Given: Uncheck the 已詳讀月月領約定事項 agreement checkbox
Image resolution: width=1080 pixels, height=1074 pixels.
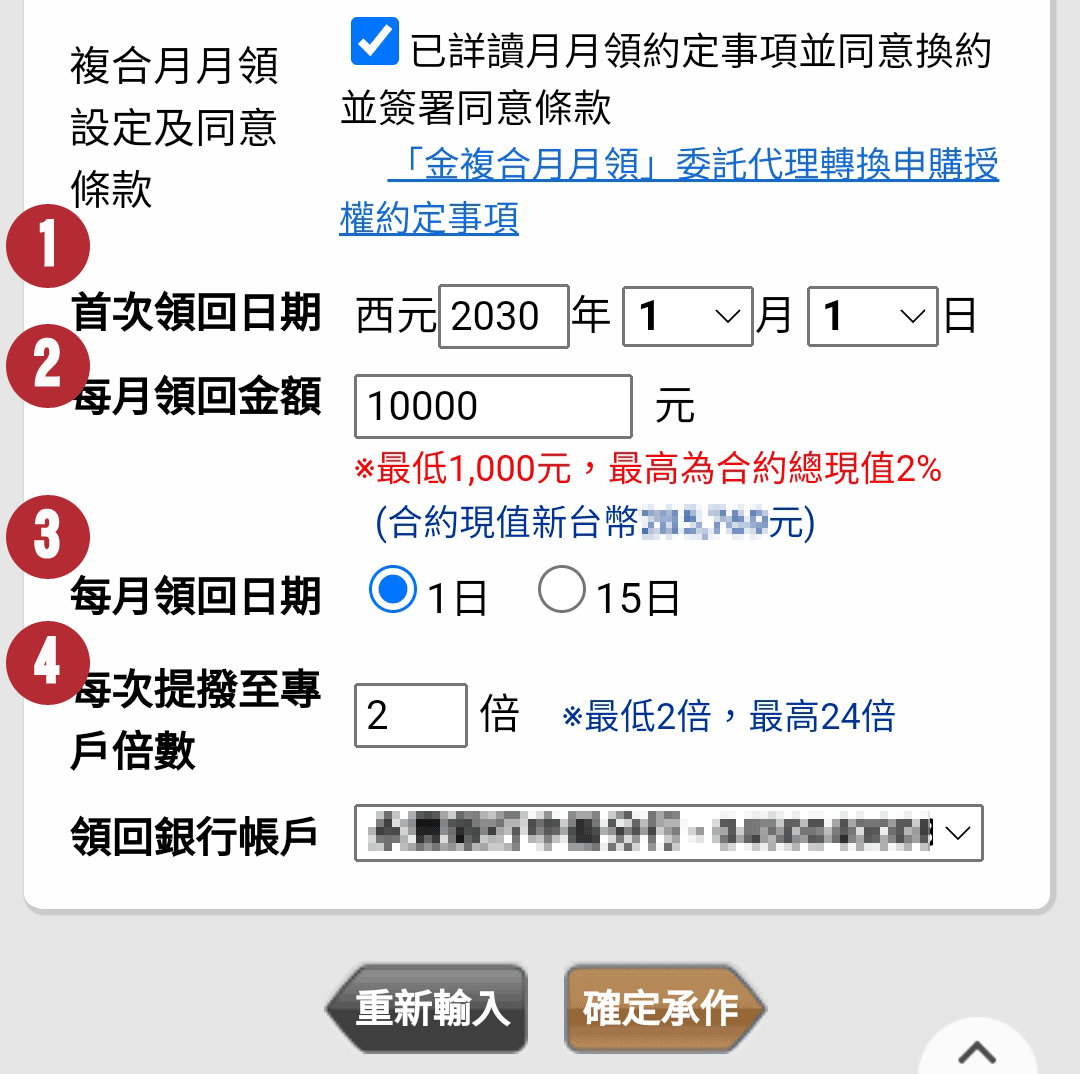Looking at the screenshot, I should point(375,42).
